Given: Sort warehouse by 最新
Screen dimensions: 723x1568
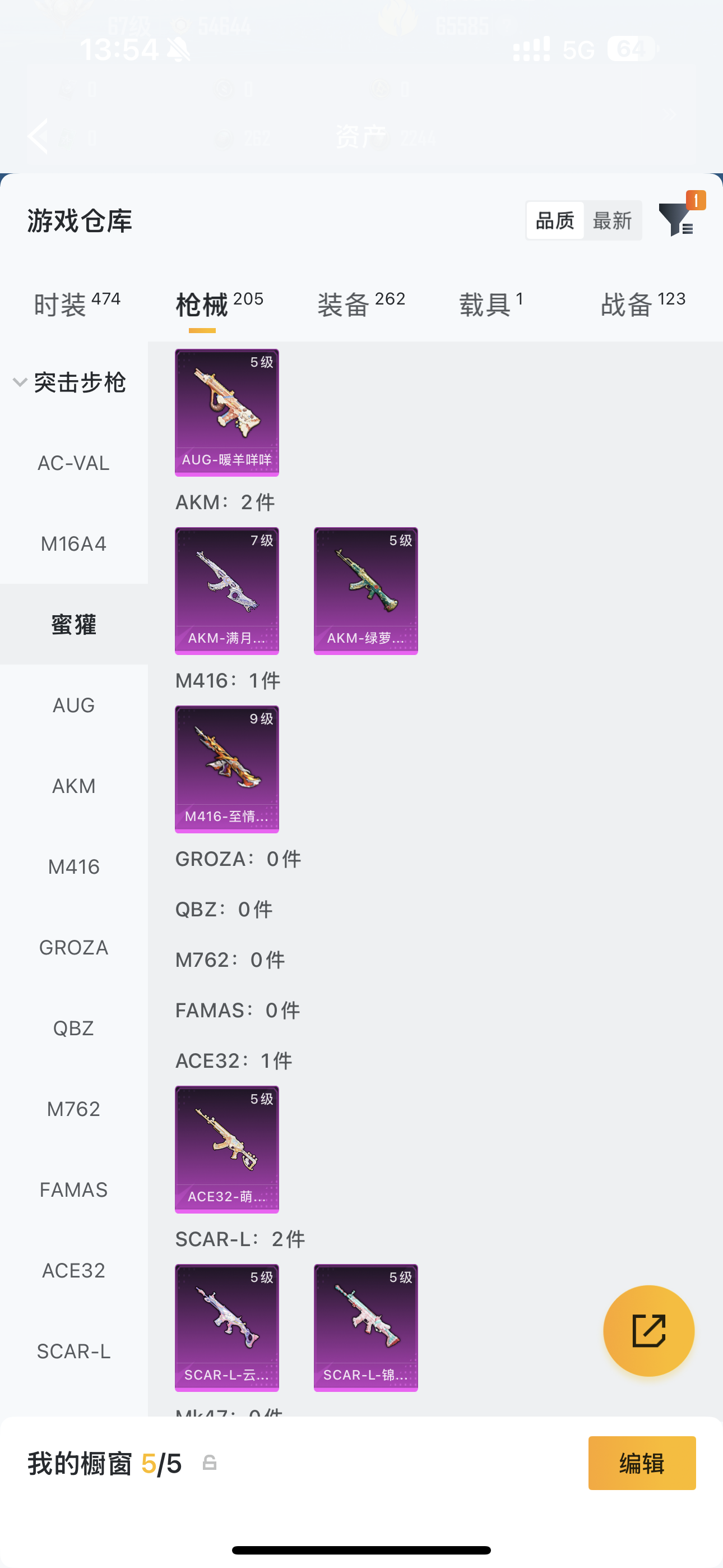Looking at the screenshot, I should pyautogui.click(x=612, y=220).
